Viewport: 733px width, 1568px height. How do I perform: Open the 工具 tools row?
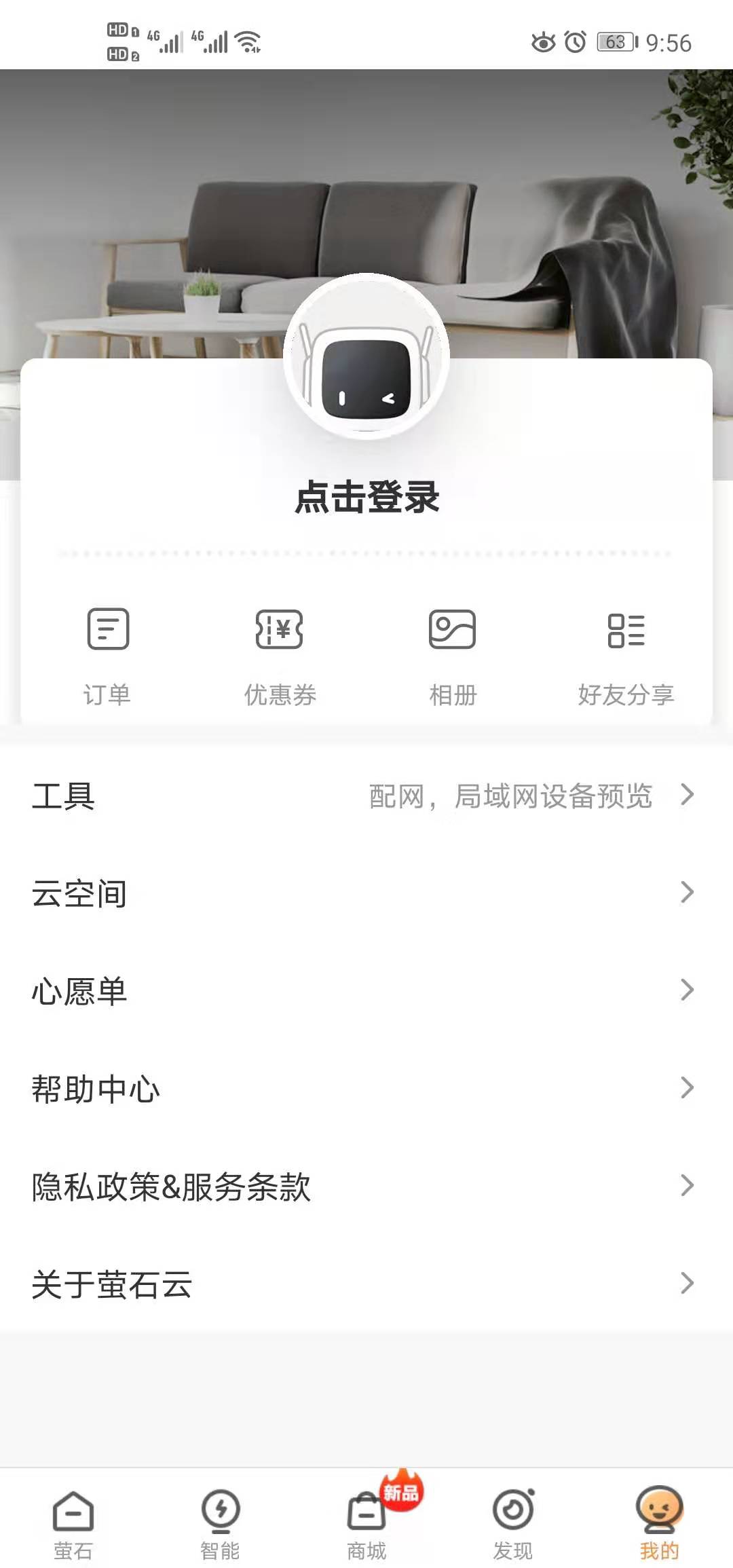pyautogui.click(x=366, y=796)
